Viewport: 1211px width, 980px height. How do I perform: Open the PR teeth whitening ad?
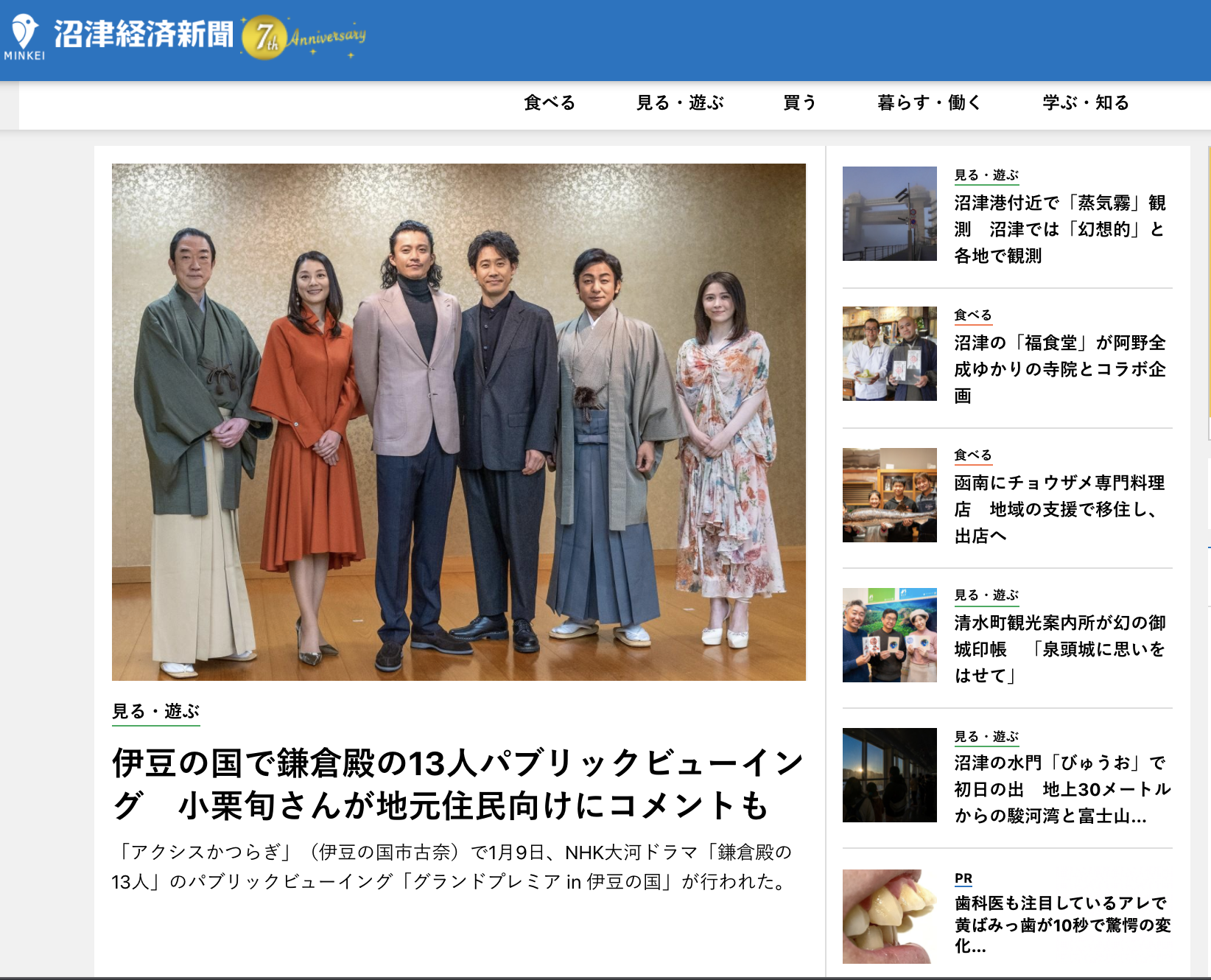[x=1061, y=923]
